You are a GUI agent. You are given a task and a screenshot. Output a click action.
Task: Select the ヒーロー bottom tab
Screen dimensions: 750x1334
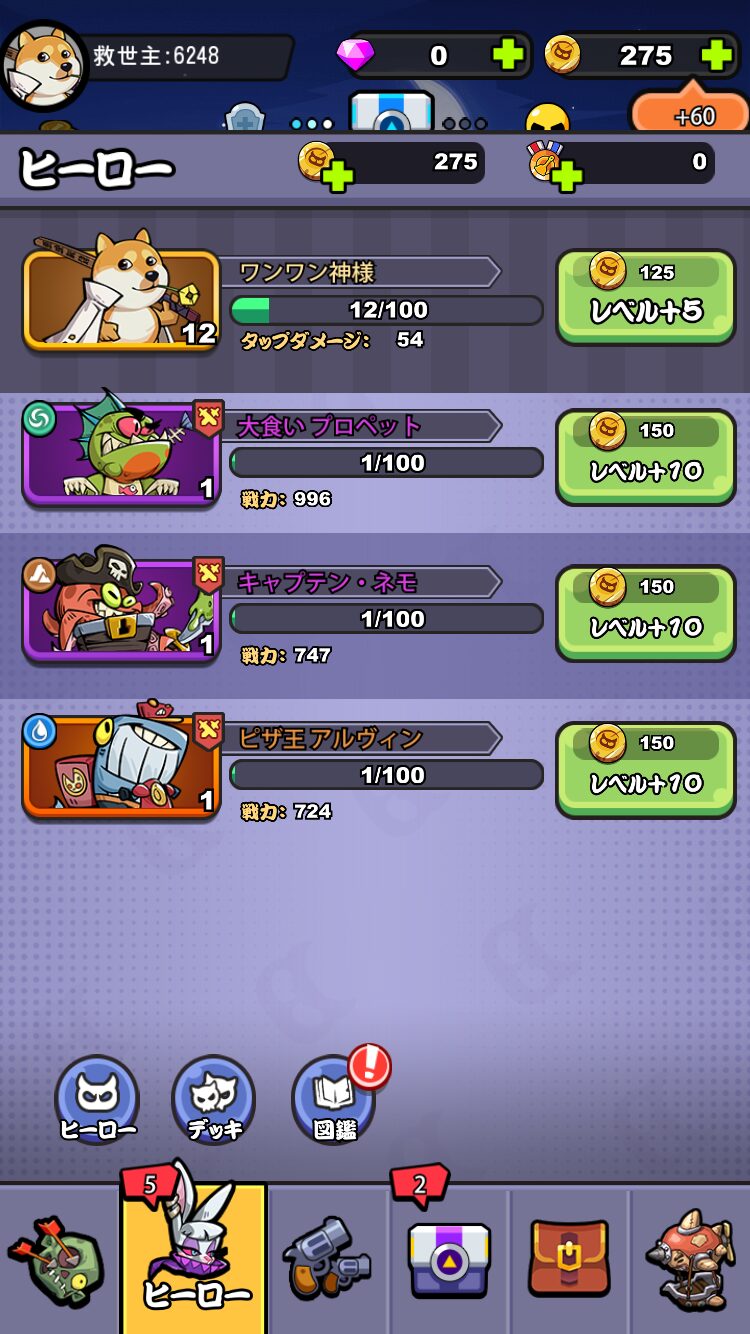pyautogui.click(x=194, y=1258)
